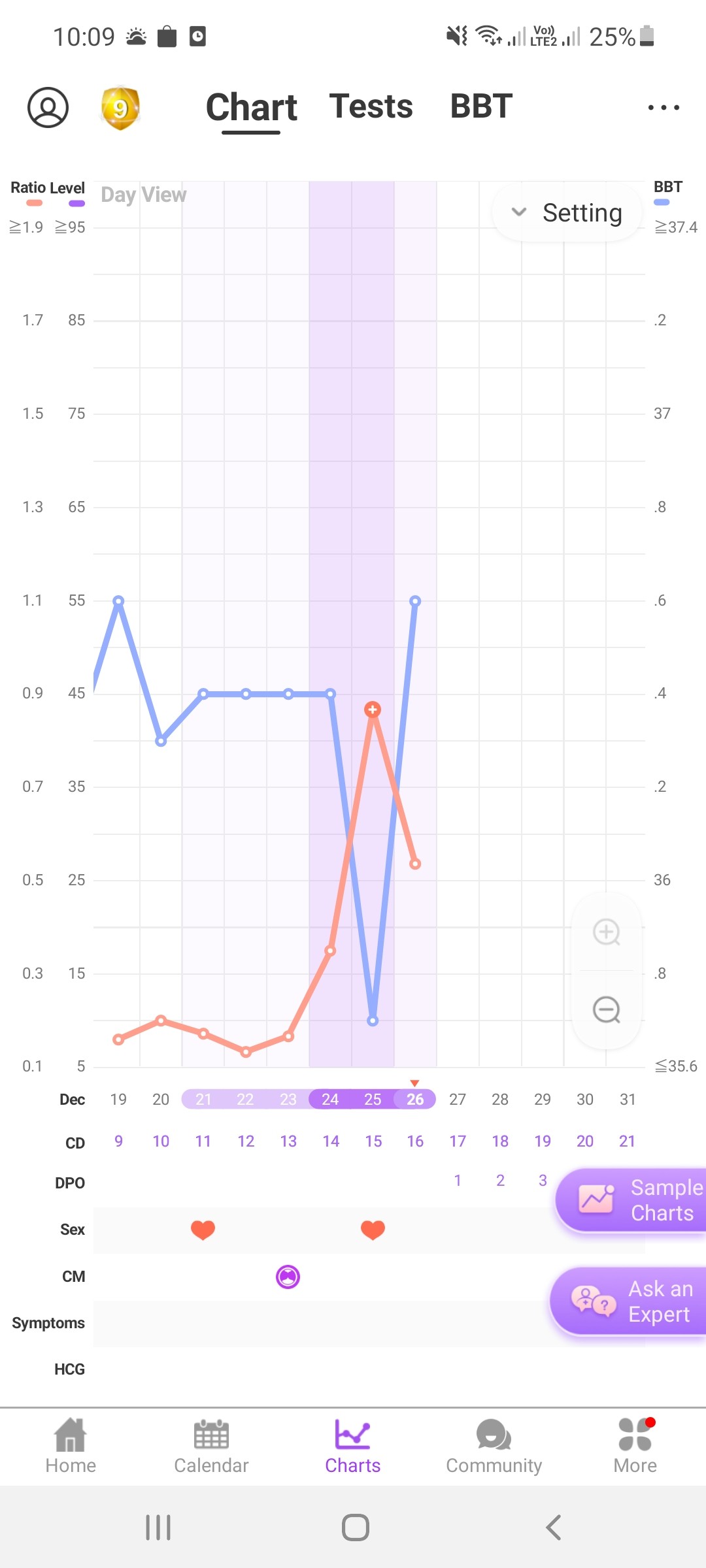Image resolution: width=706 pixels, height=1568 pixels.
Task: Zoom out of the chart
Action: pyautogui.click(x=607, y=1010)
